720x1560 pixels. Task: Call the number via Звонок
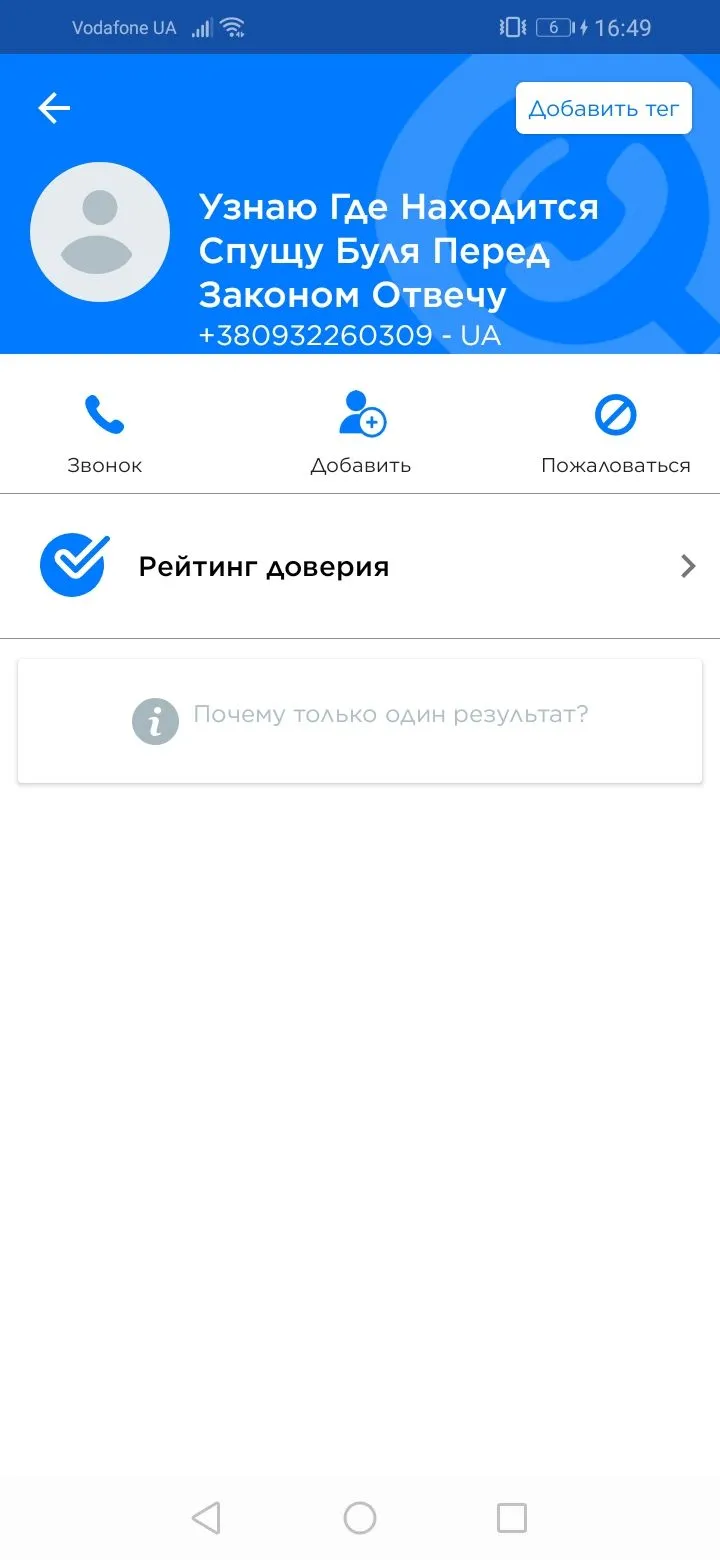(x=105, y=433)
